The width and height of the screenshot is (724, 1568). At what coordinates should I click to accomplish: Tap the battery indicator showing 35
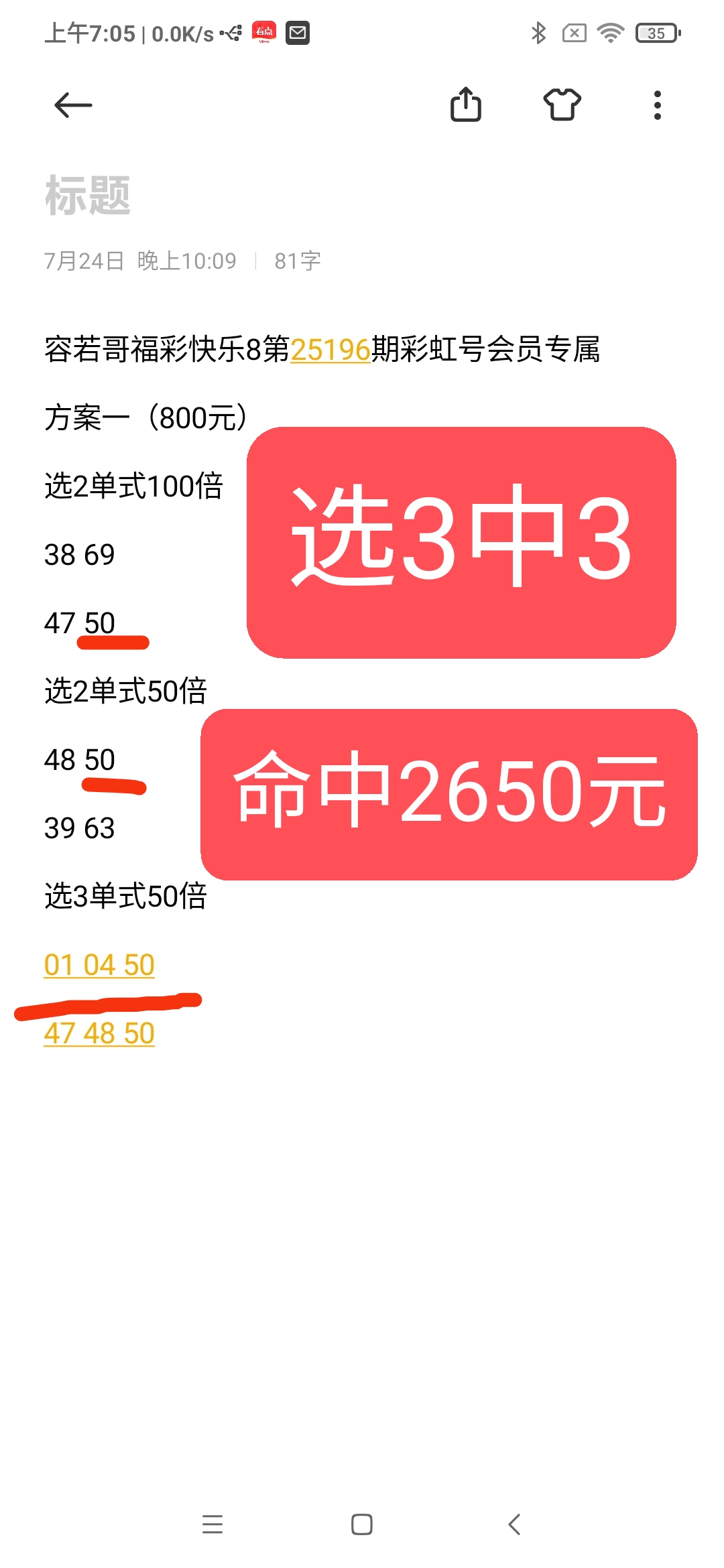coord(654,31)
